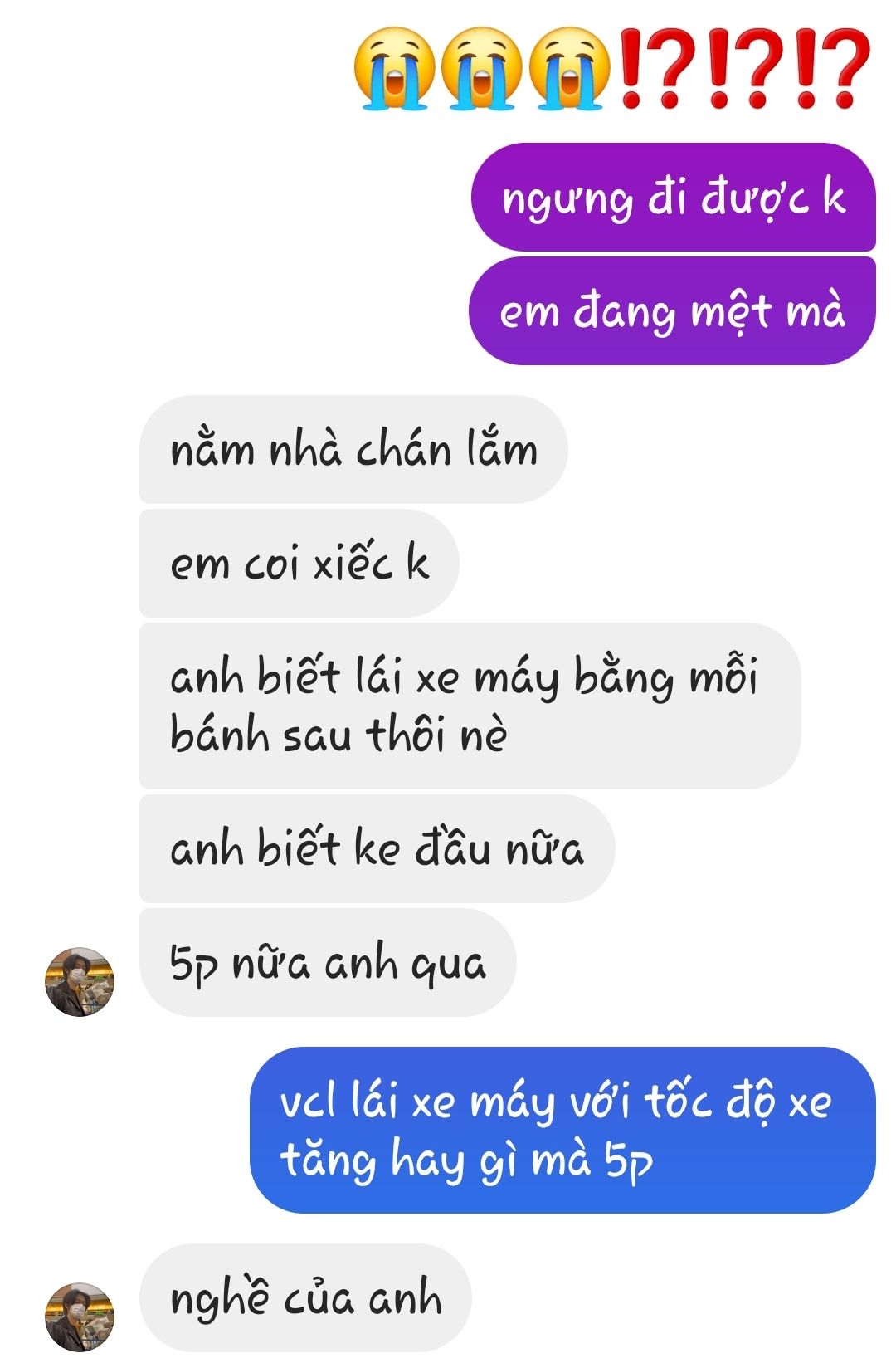Tap the profile picture next to "nghề của anh"
Image resolution: width=896 pixels, height=1363 pixels.
pos(79,1317)
